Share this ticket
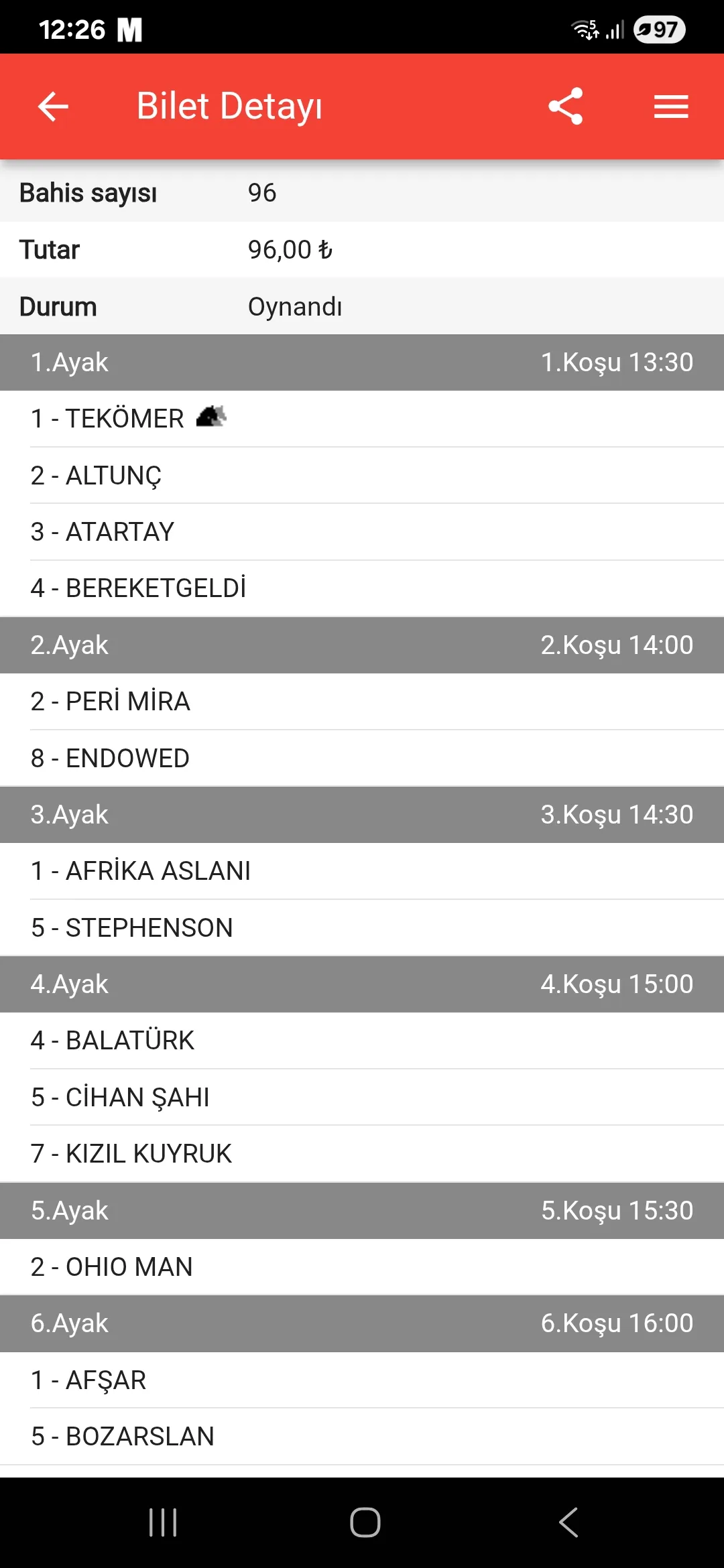The height and width of the screenshot is (1568, 724). (x=565, y=107)
